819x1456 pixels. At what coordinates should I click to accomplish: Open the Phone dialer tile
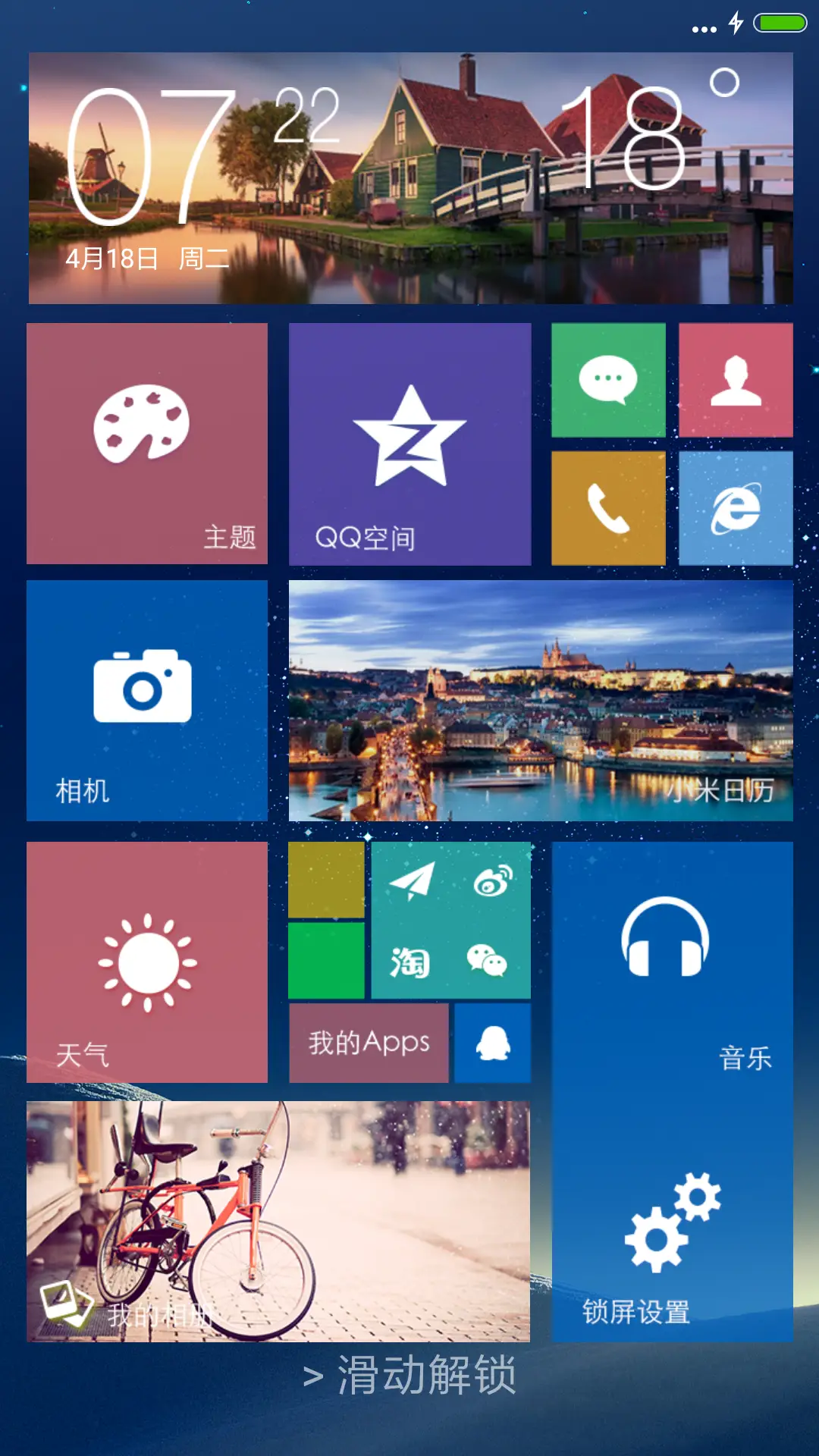point(610,507)
